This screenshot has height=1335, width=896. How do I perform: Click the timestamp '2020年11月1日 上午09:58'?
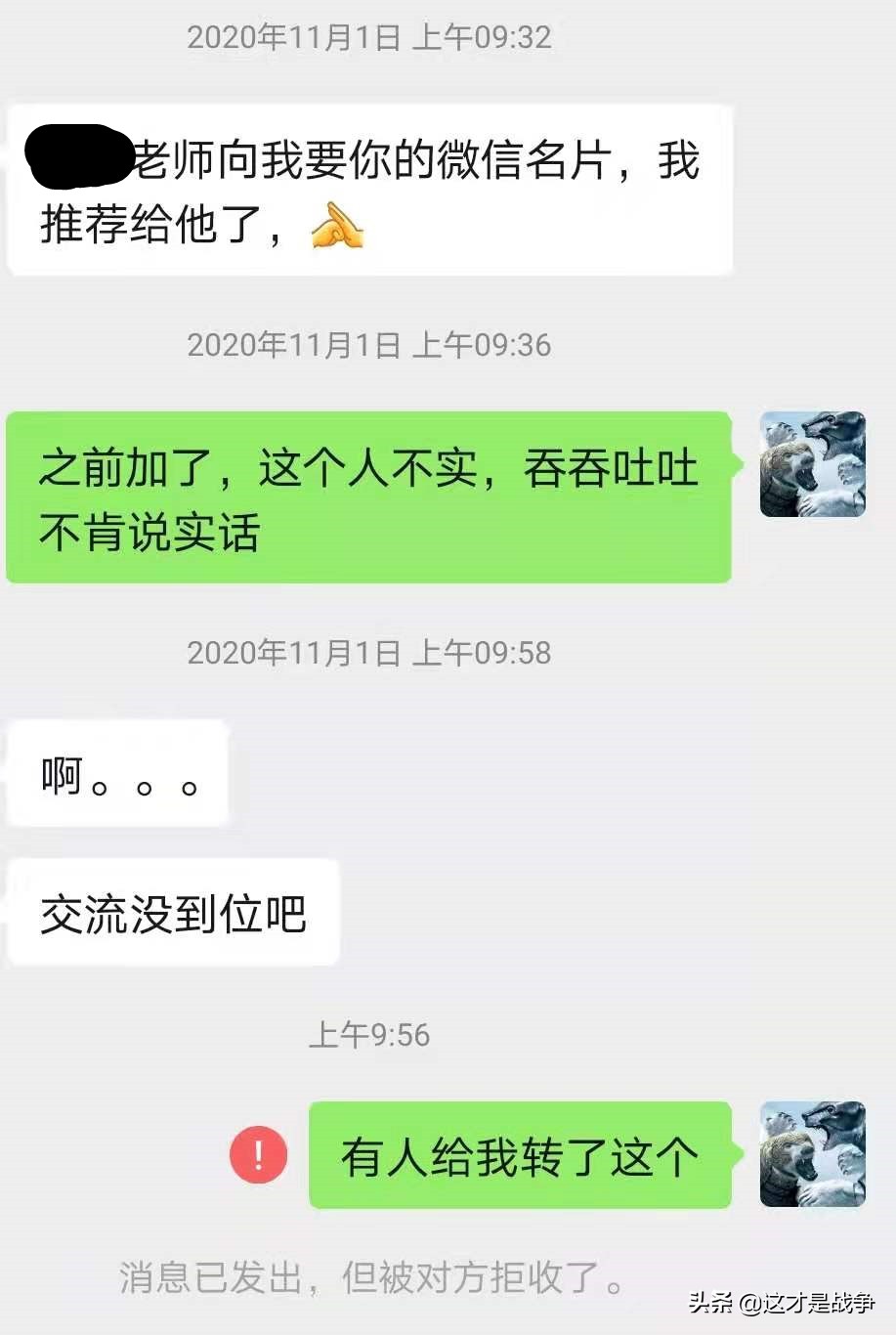(370, 653)
